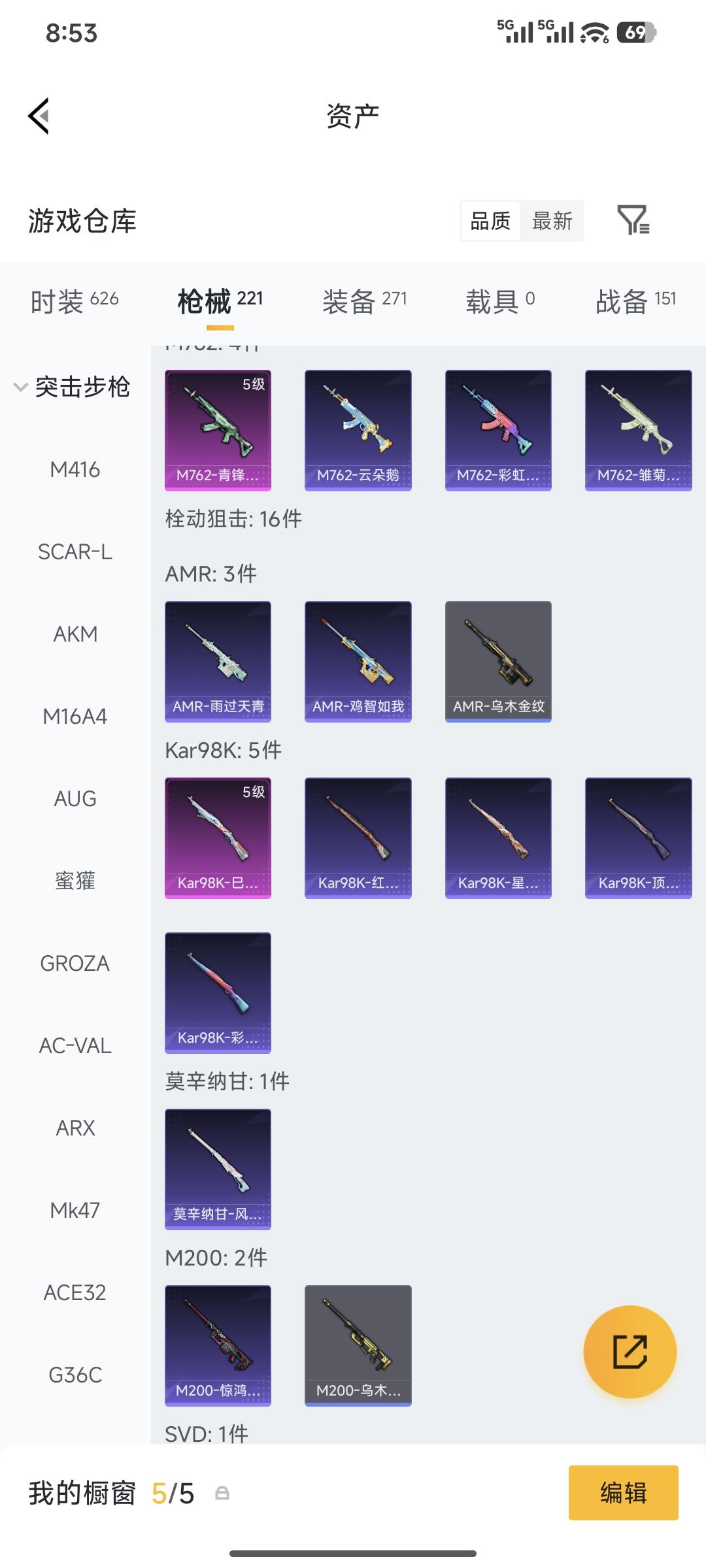
Task: Open the AMR-雨过天青 skin
Action: (x=218, y=661)
